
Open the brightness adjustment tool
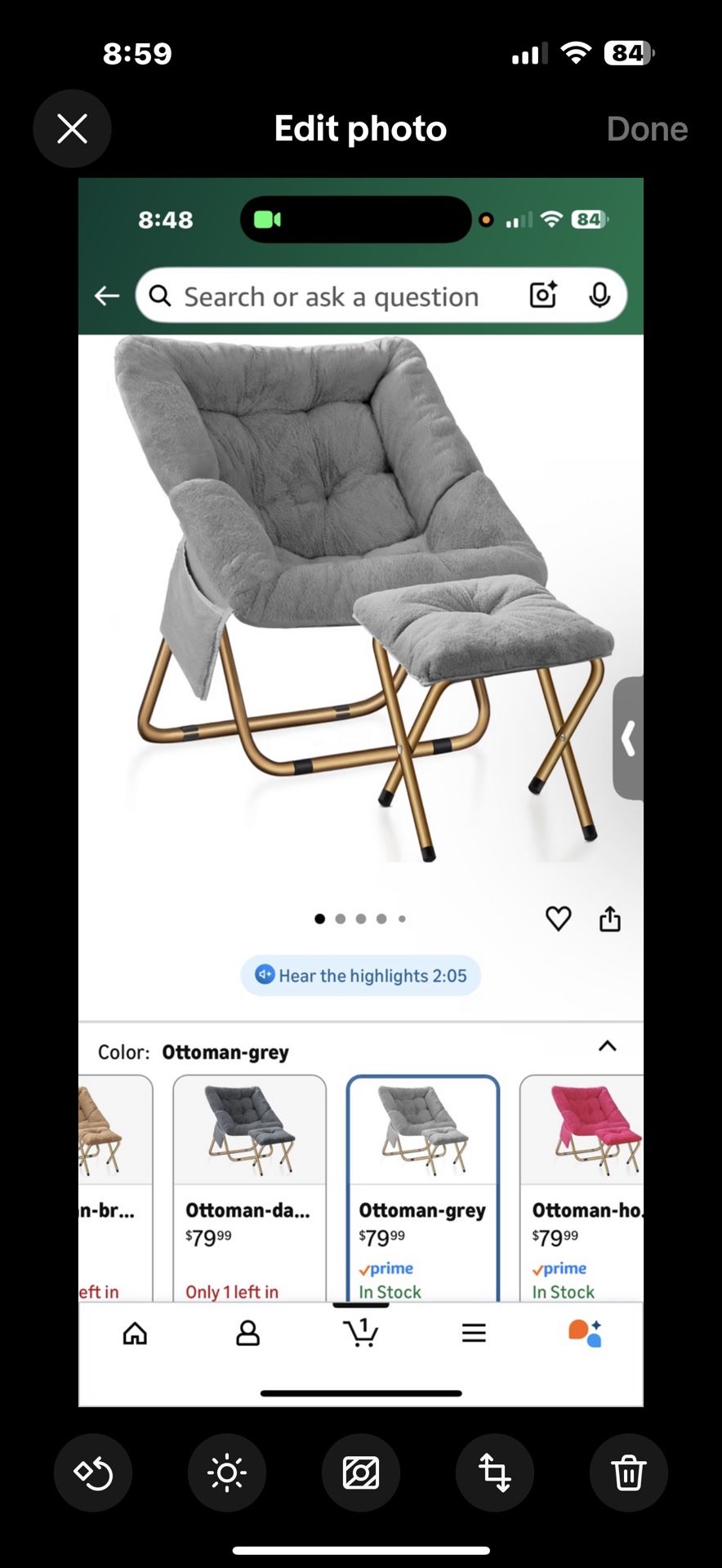coord(227,1473)
